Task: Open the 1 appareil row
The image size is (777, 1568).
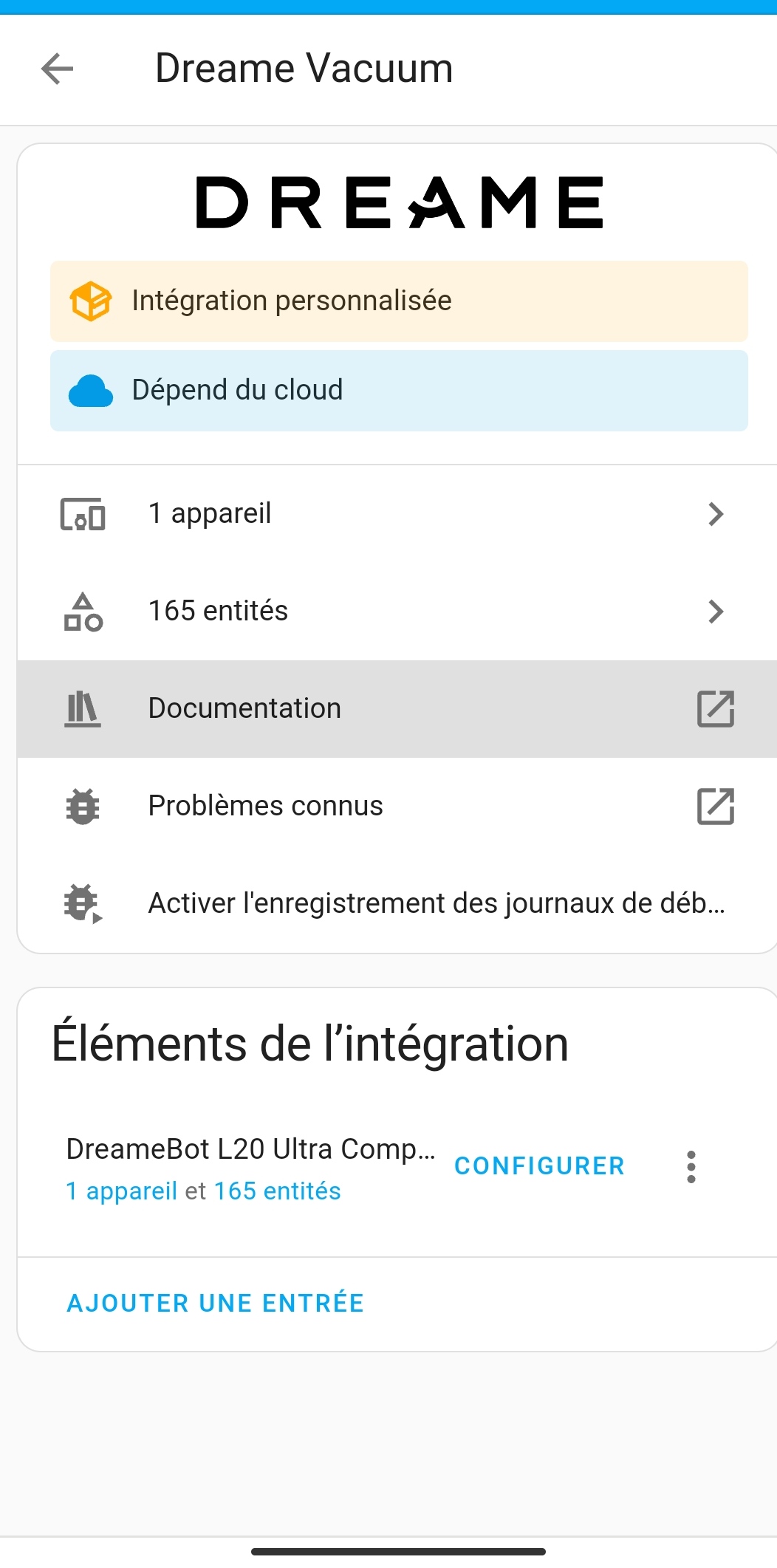Action: (397, 514)
